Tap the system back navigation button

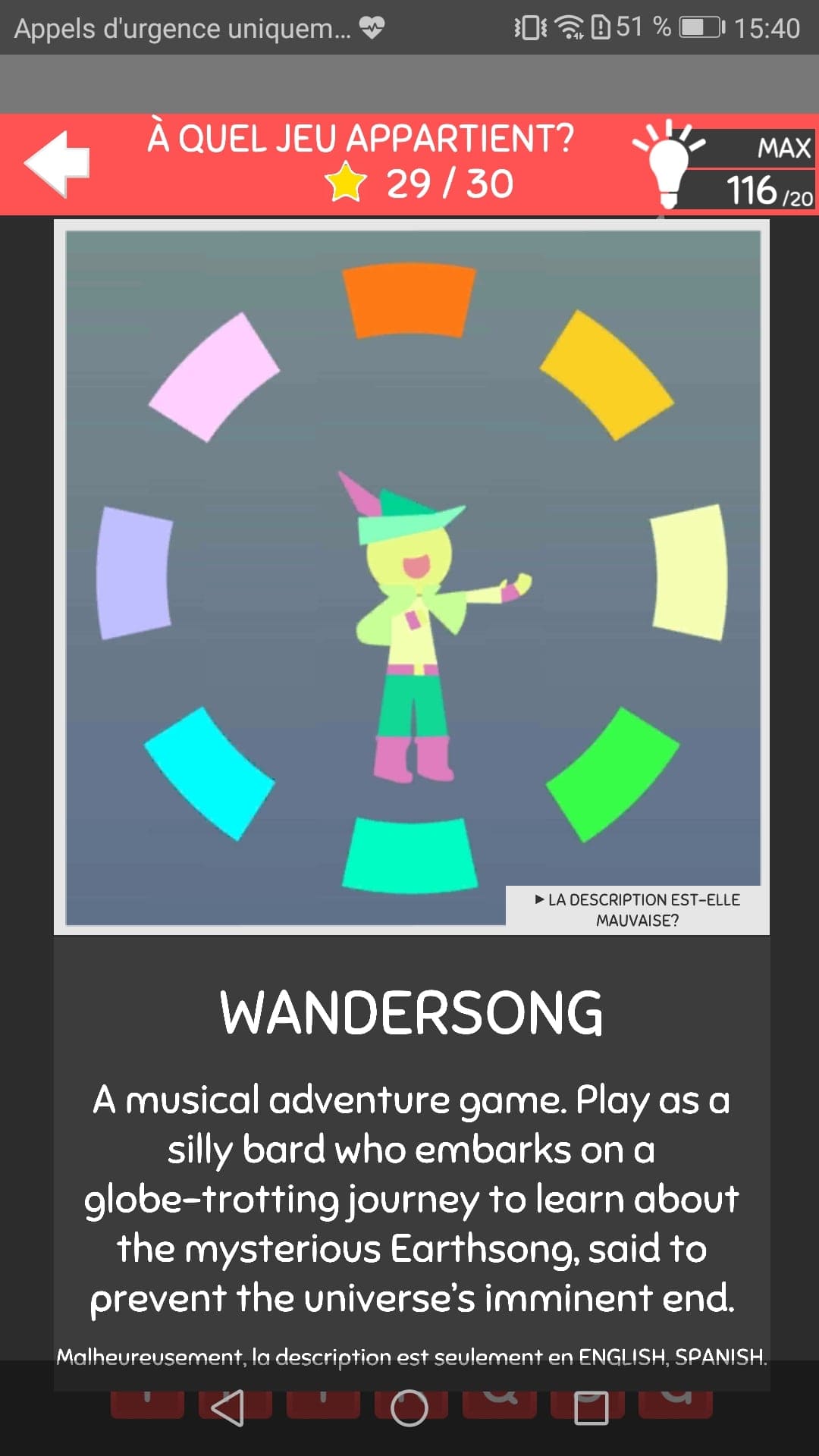click(227, 1408)
